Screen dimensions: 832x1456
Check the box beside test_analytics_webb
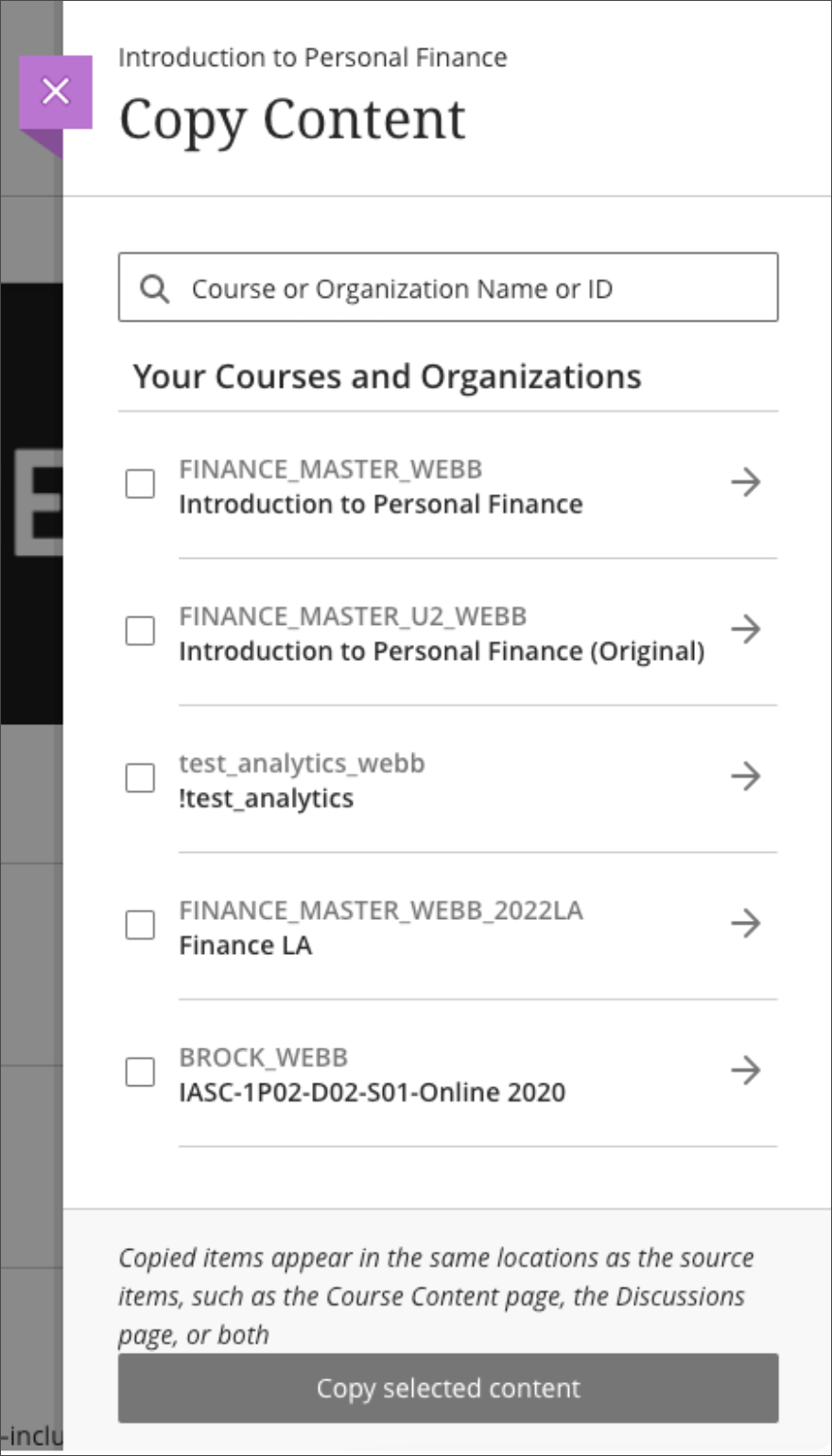(140, 777)
